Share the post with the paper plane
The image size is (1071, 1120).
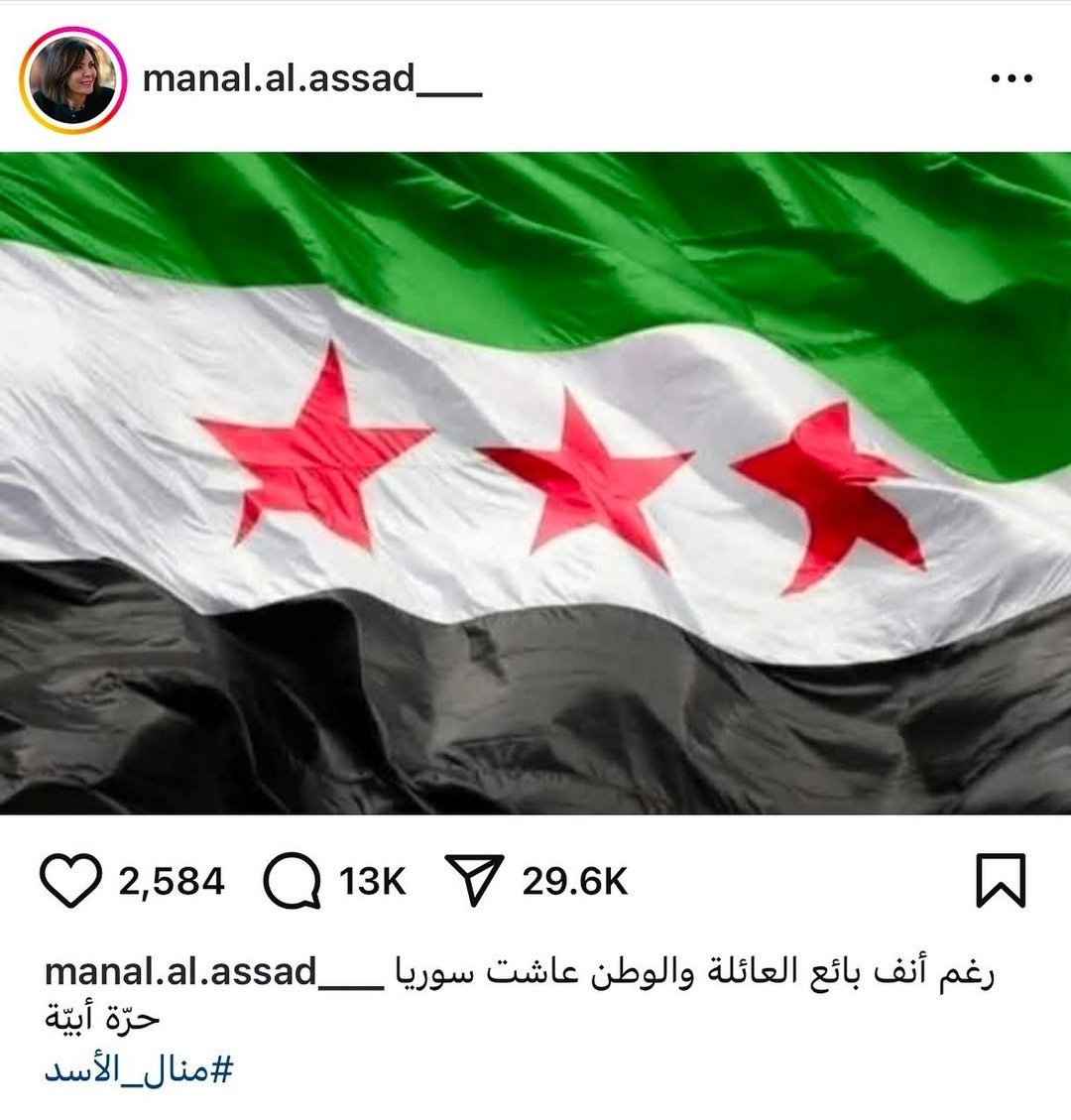point(474,880)
